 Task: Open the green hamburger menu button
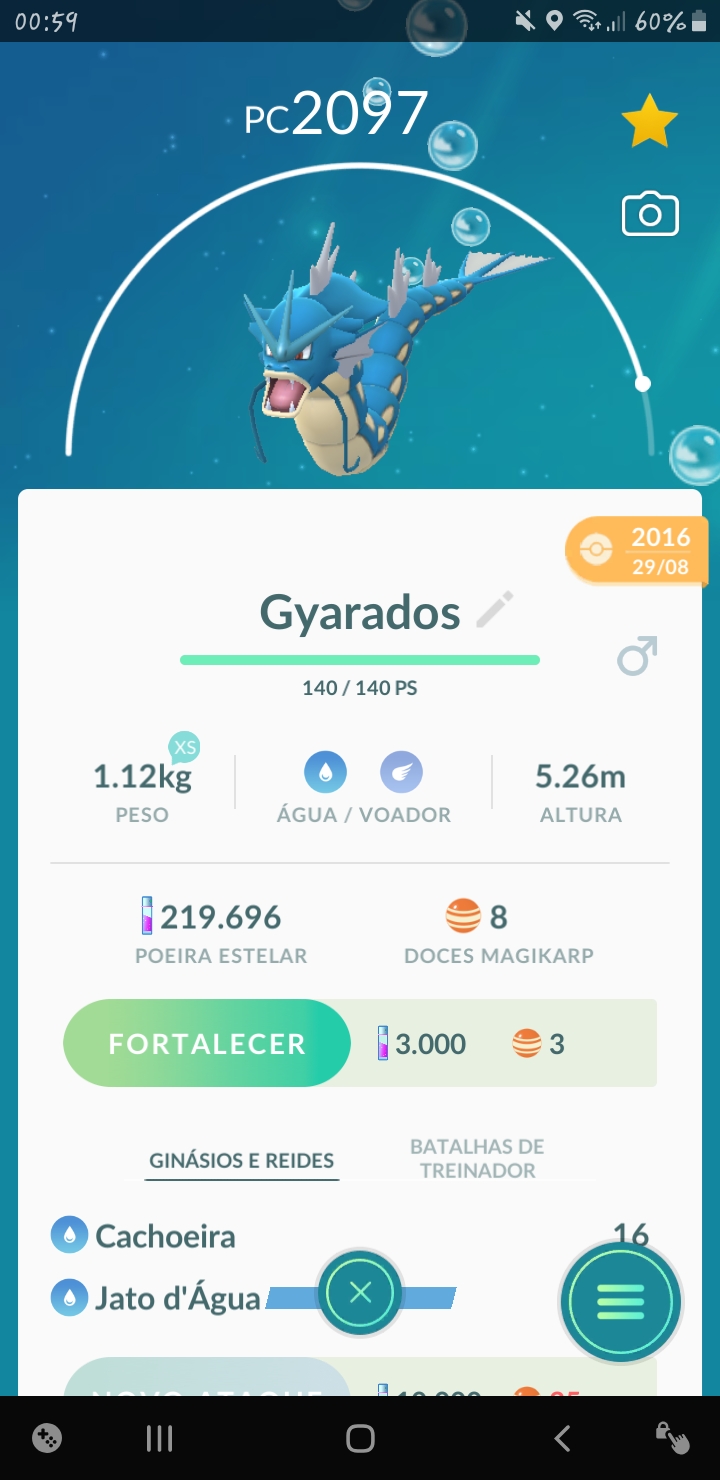tap(620, 1302)
